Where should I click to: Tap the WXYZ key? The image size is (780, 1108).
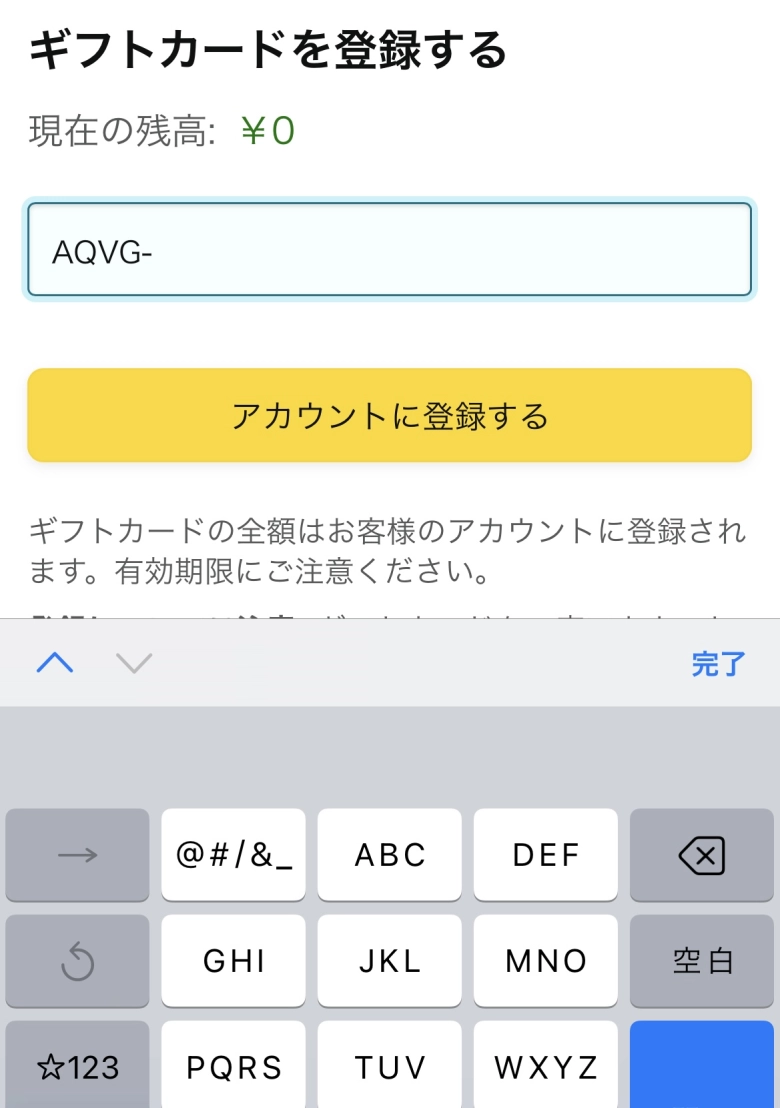pyautogui.click(x=545, y=1066)
